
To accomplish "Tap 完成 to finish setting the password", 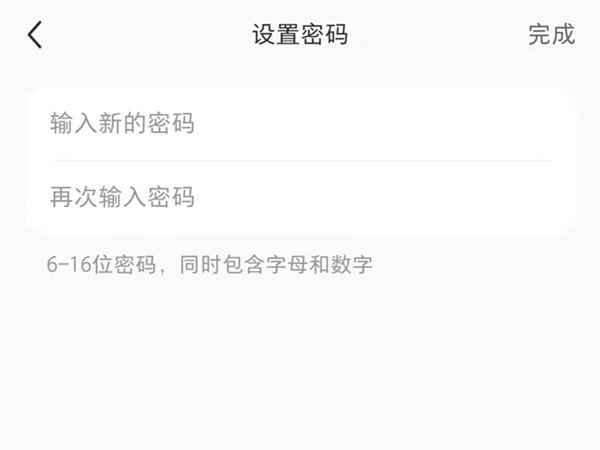I will (551, 34).
